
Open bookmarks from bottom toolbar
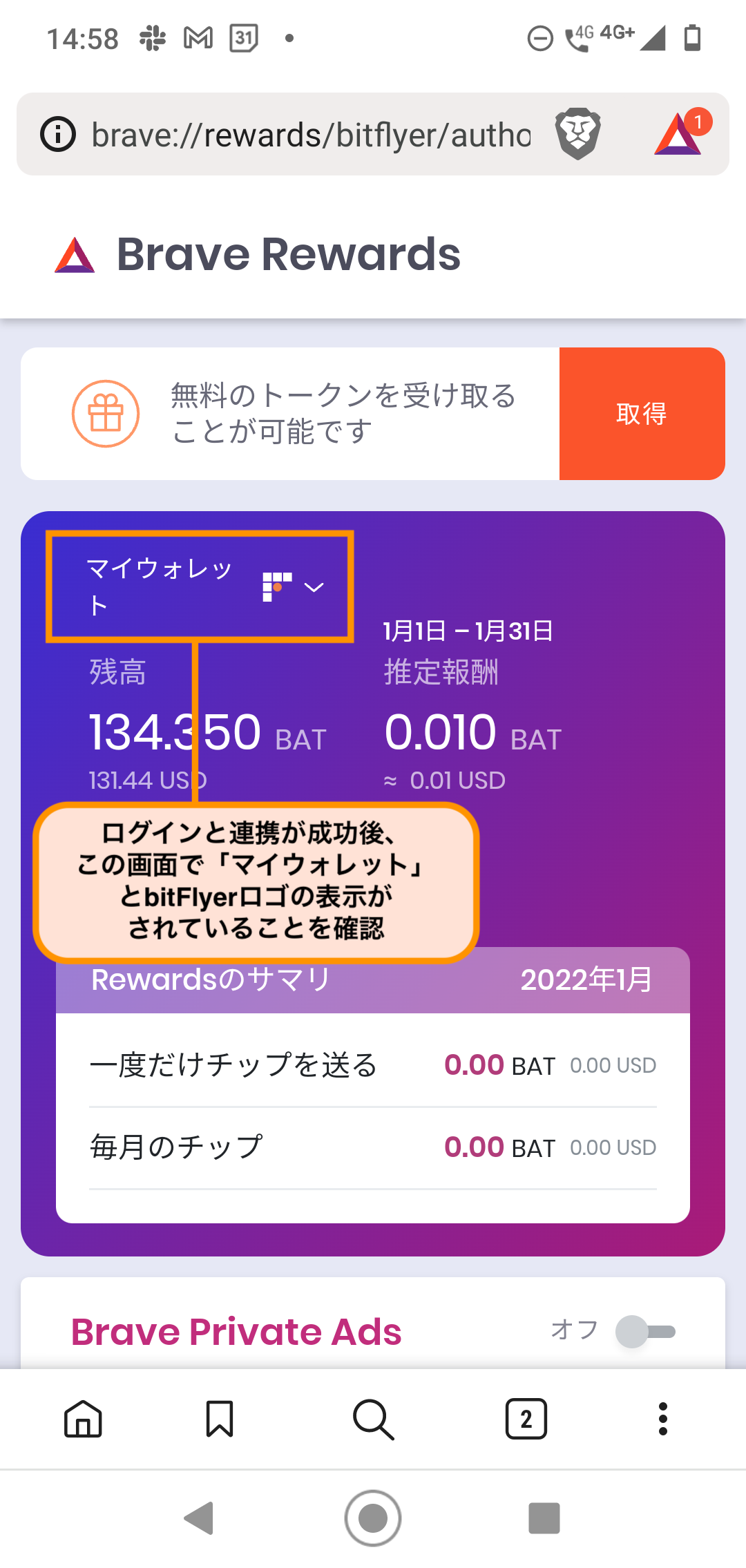point(220,1419)
